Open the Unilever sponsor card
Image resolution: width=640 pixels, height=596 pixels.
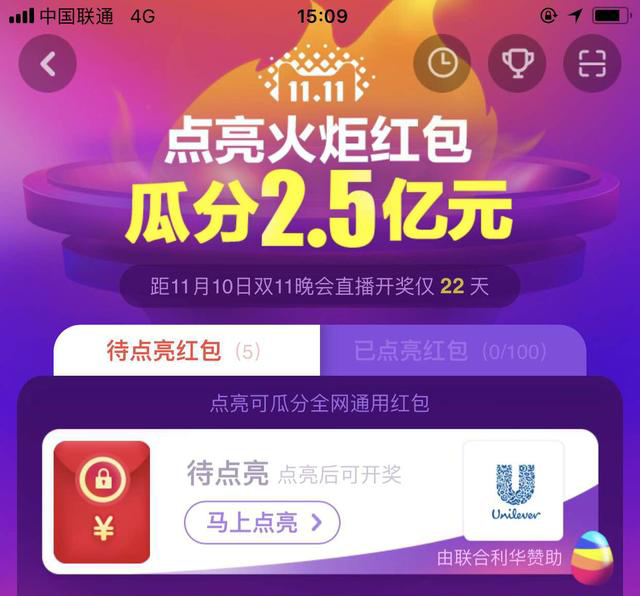point(513,492)
